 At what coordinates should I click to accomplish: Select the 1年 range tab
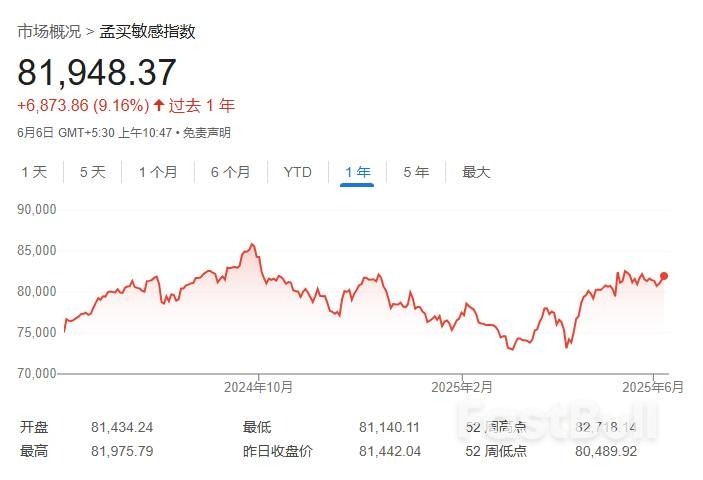(357, 172)
